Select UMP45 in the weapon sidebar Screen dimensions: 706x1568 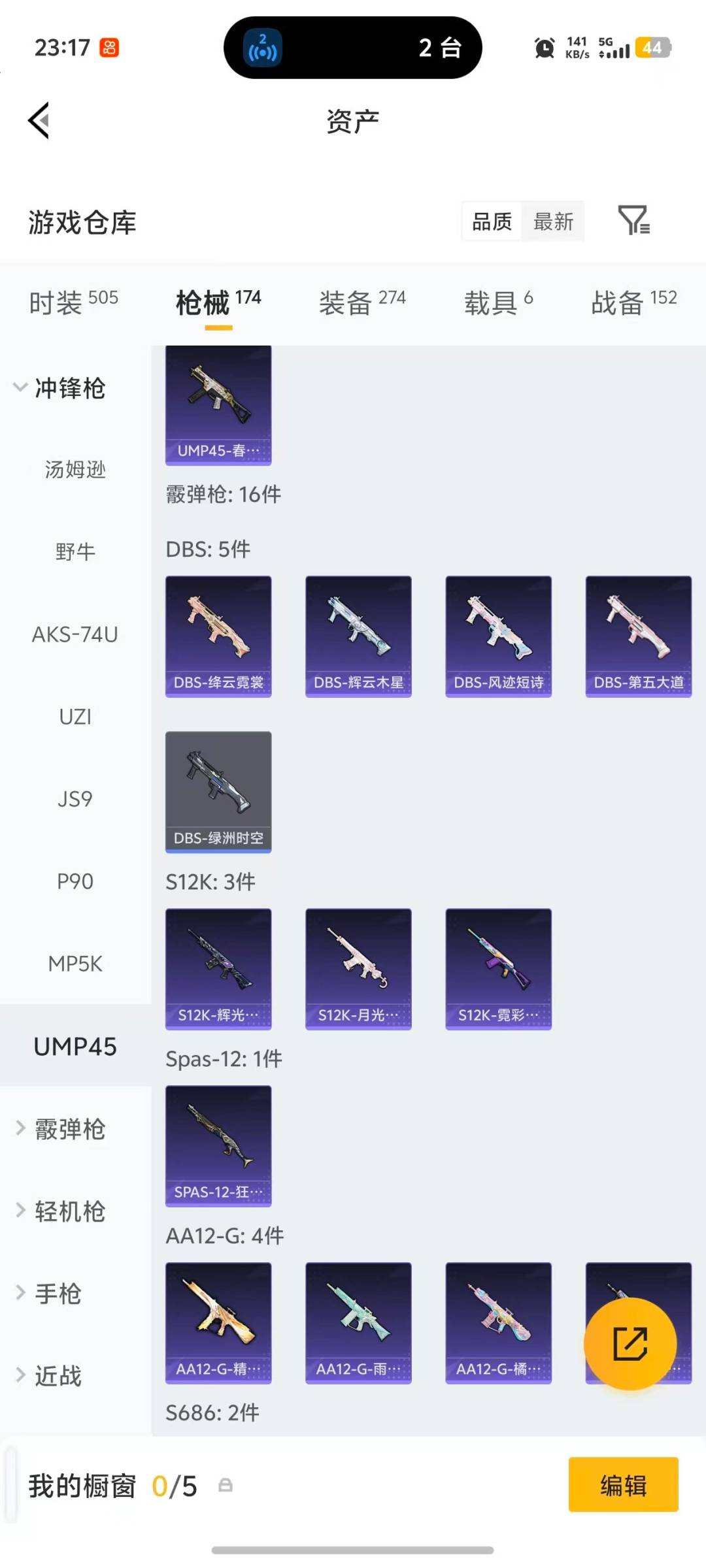point(75,1045)
